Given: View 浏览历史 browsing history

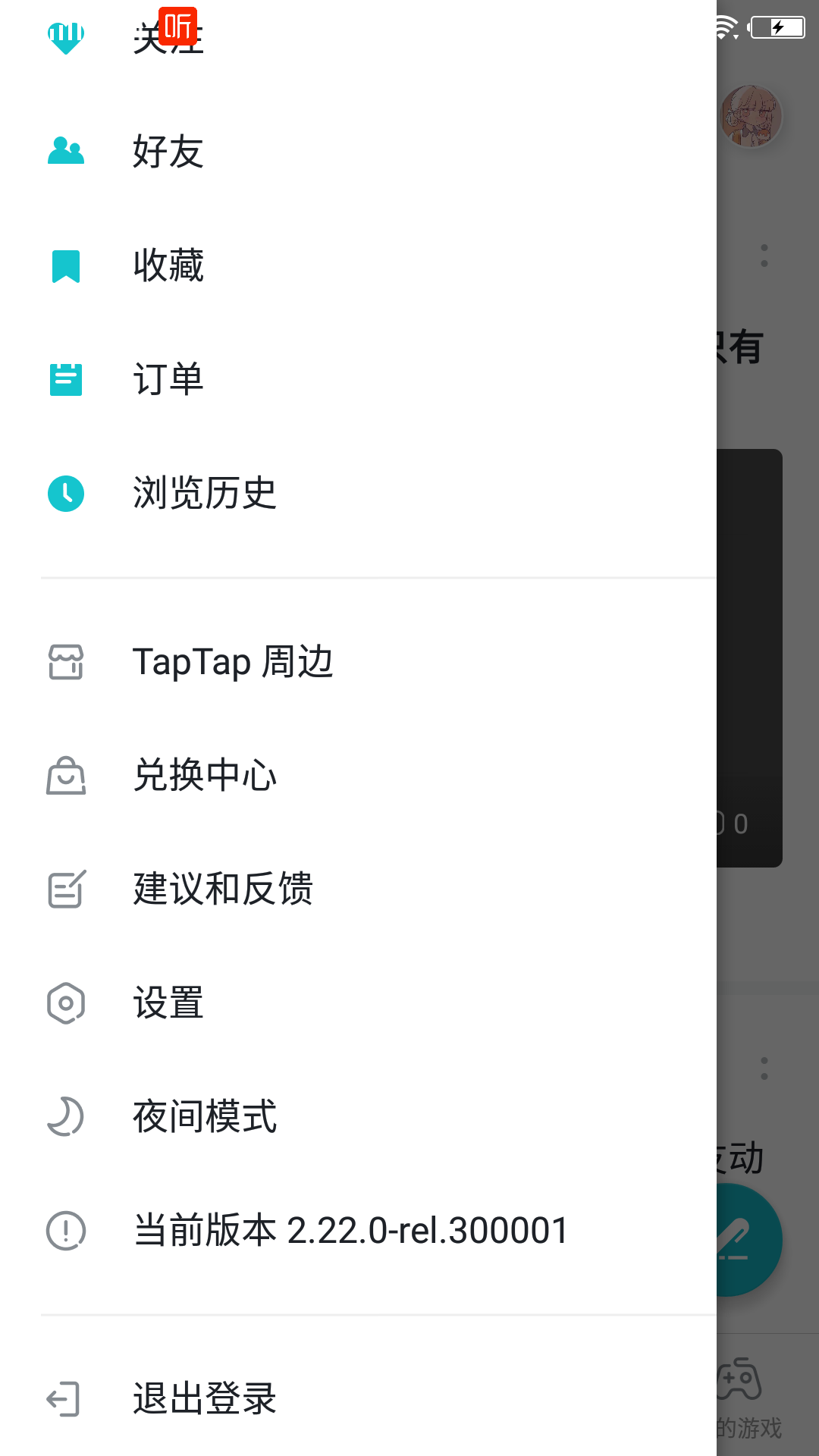Looking at the screenshot, I should 204,493.
